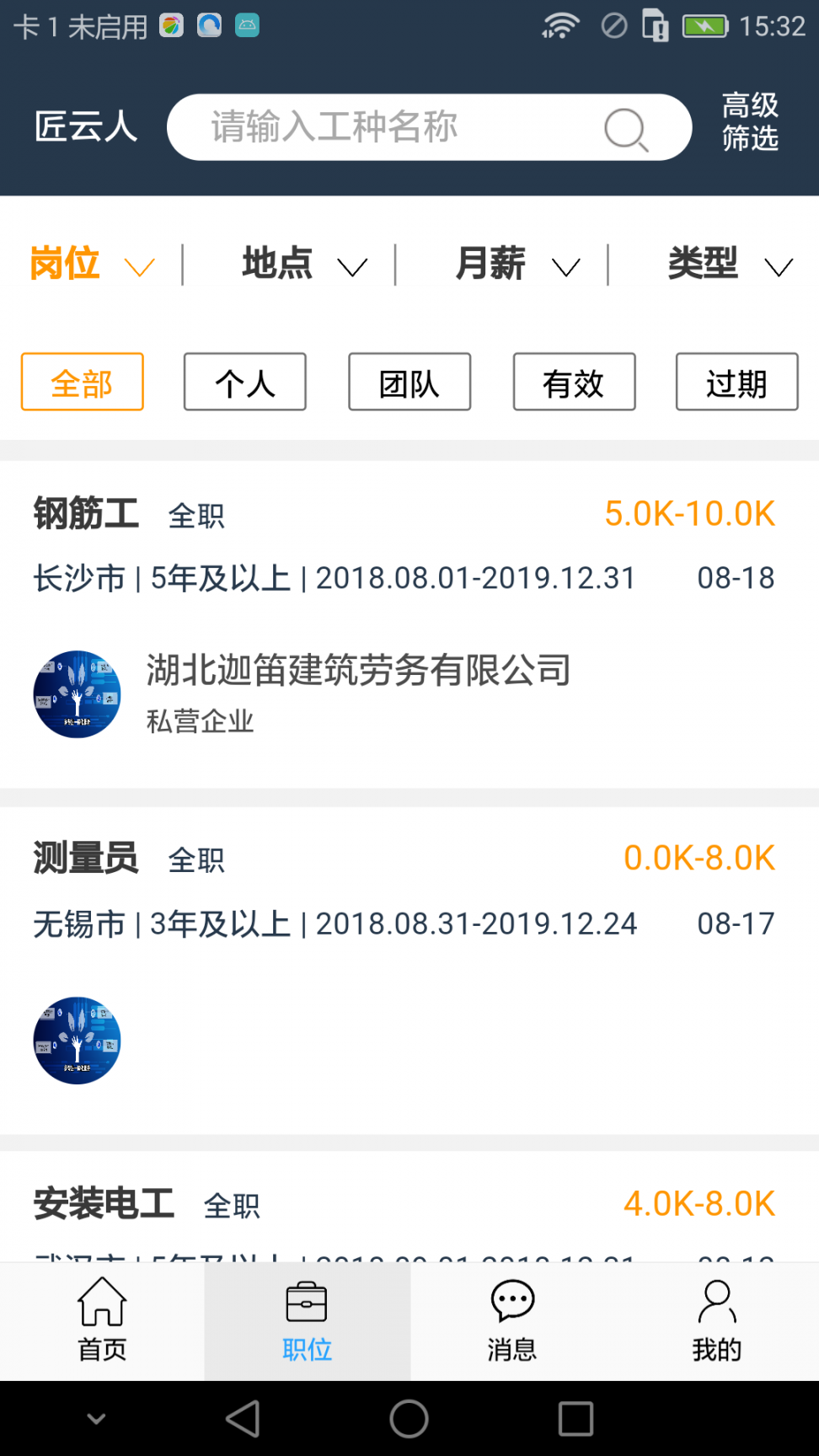The width and height of the screenshot is (819, 1456).
Task: Expand the 地点 location dropdown
Action: (x=303, y=265)
